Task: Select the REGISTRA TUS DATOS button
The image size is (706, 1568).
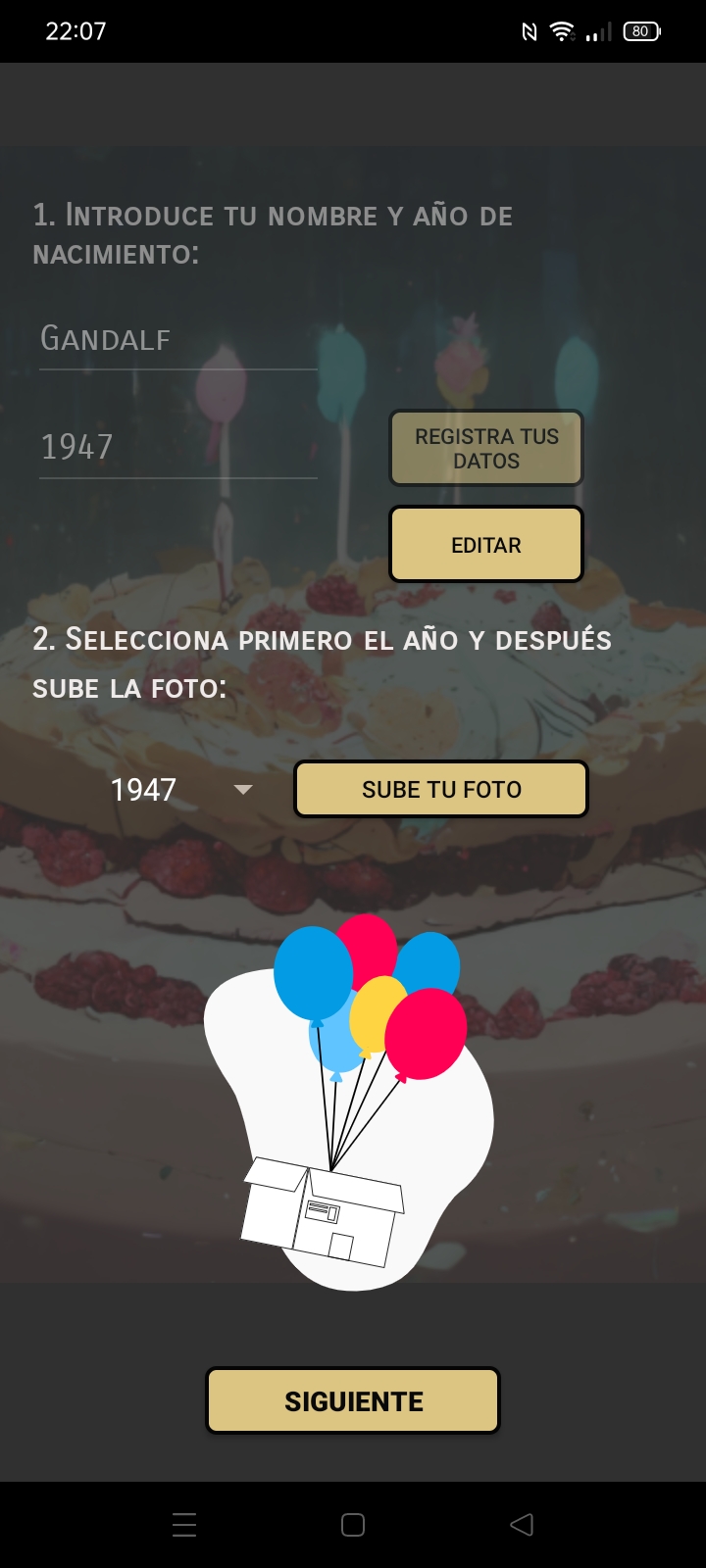Action: point(485,448)
